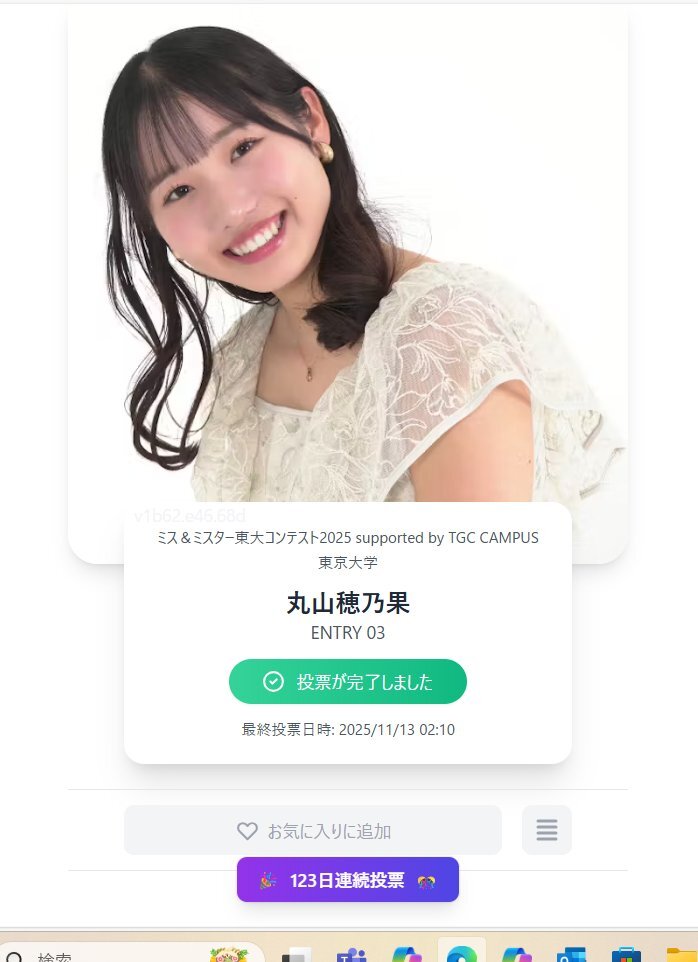The height and width of the screenshot is (962, 698).
Task: Open Outlook from the taskbar
Action: tap(571, 955)
